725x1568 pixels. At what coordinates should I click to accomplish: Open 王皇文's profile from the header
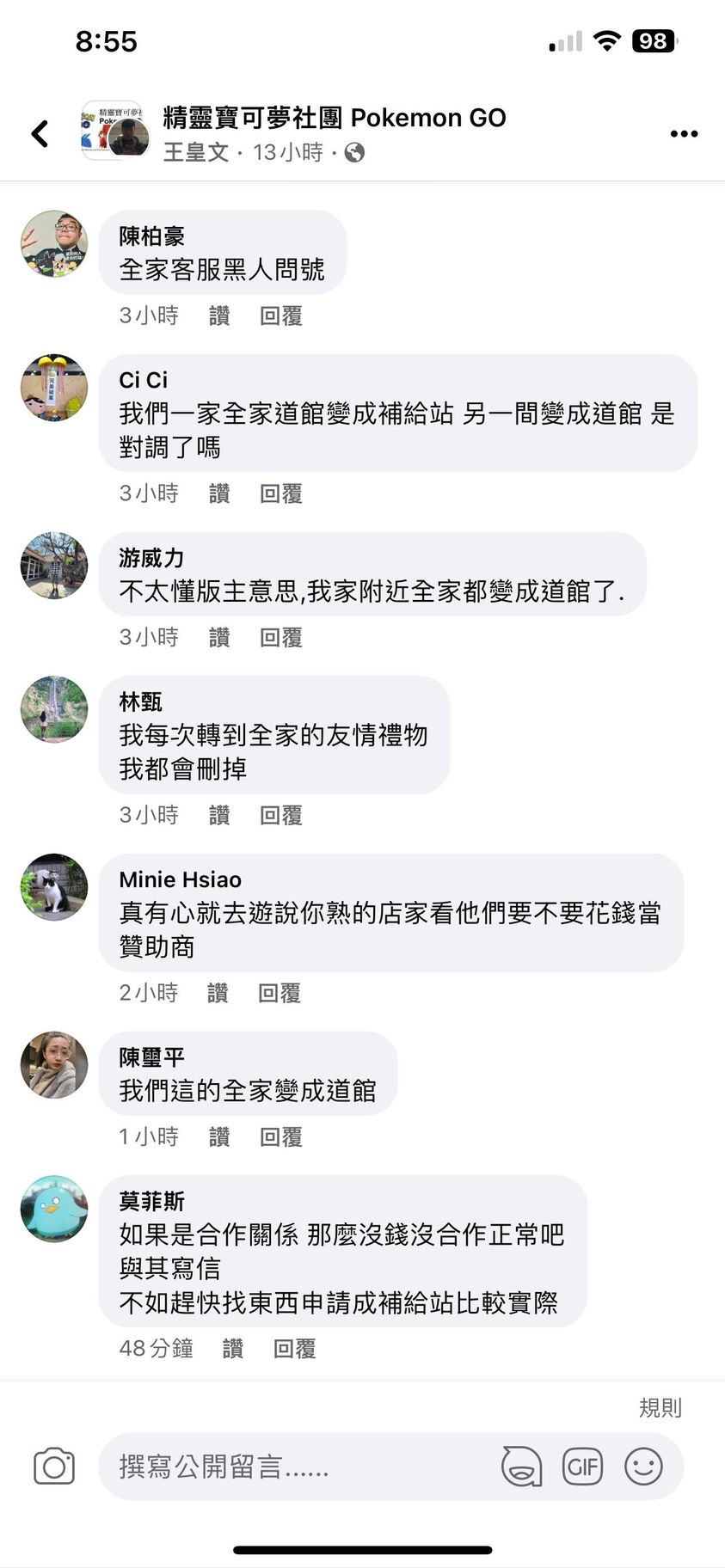[x=195, y=153]
